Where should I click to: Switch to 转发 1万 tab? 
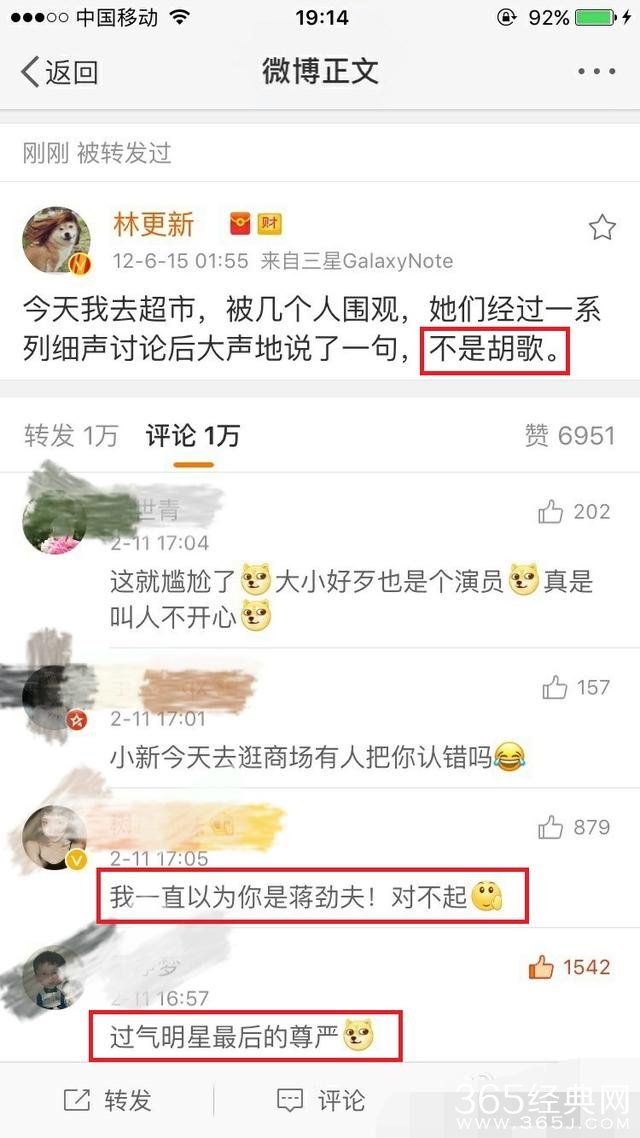(71, 435)
